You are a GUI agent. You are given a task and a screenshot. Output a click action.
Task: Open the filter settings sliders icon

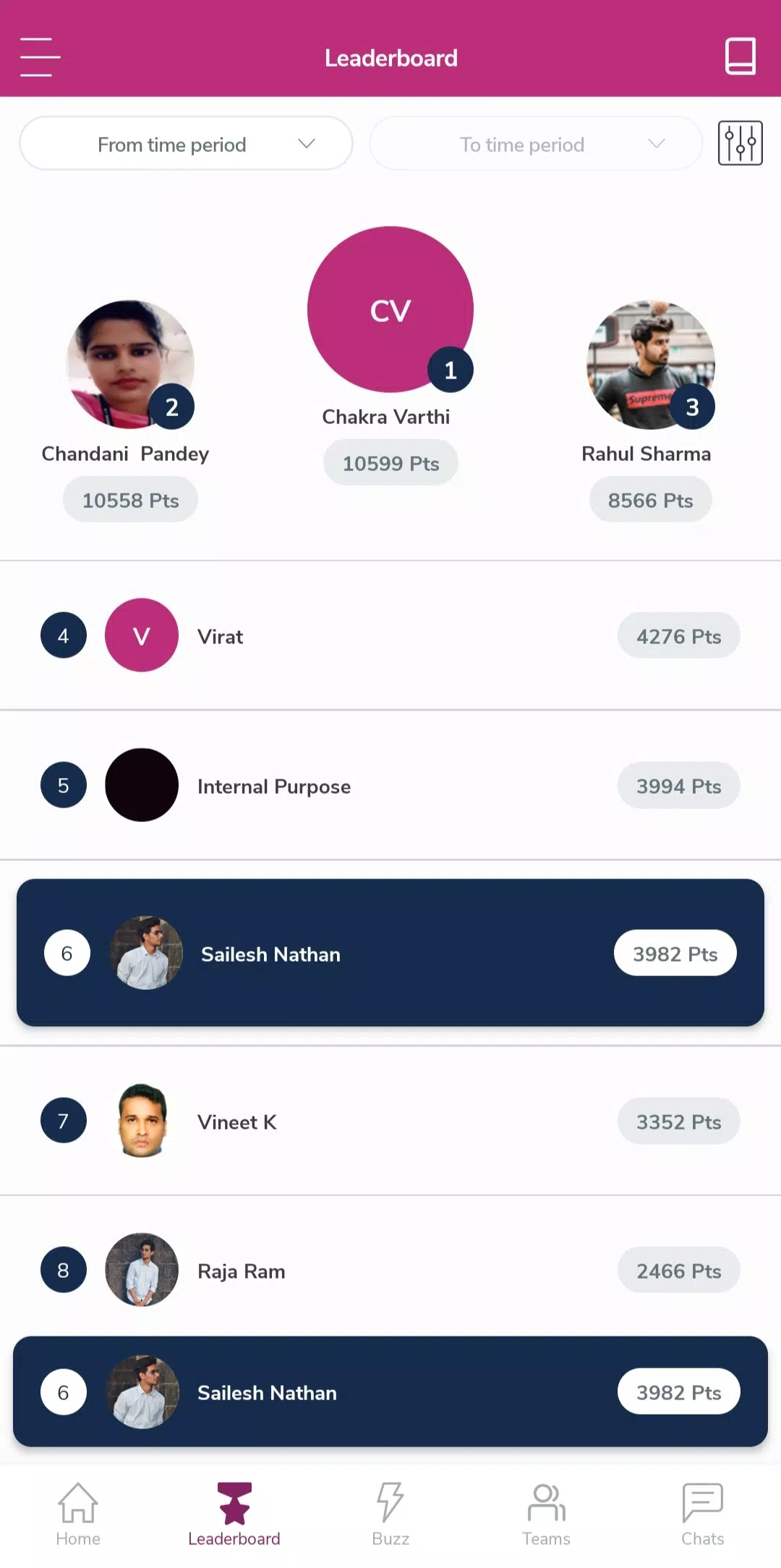coord(740,143)
